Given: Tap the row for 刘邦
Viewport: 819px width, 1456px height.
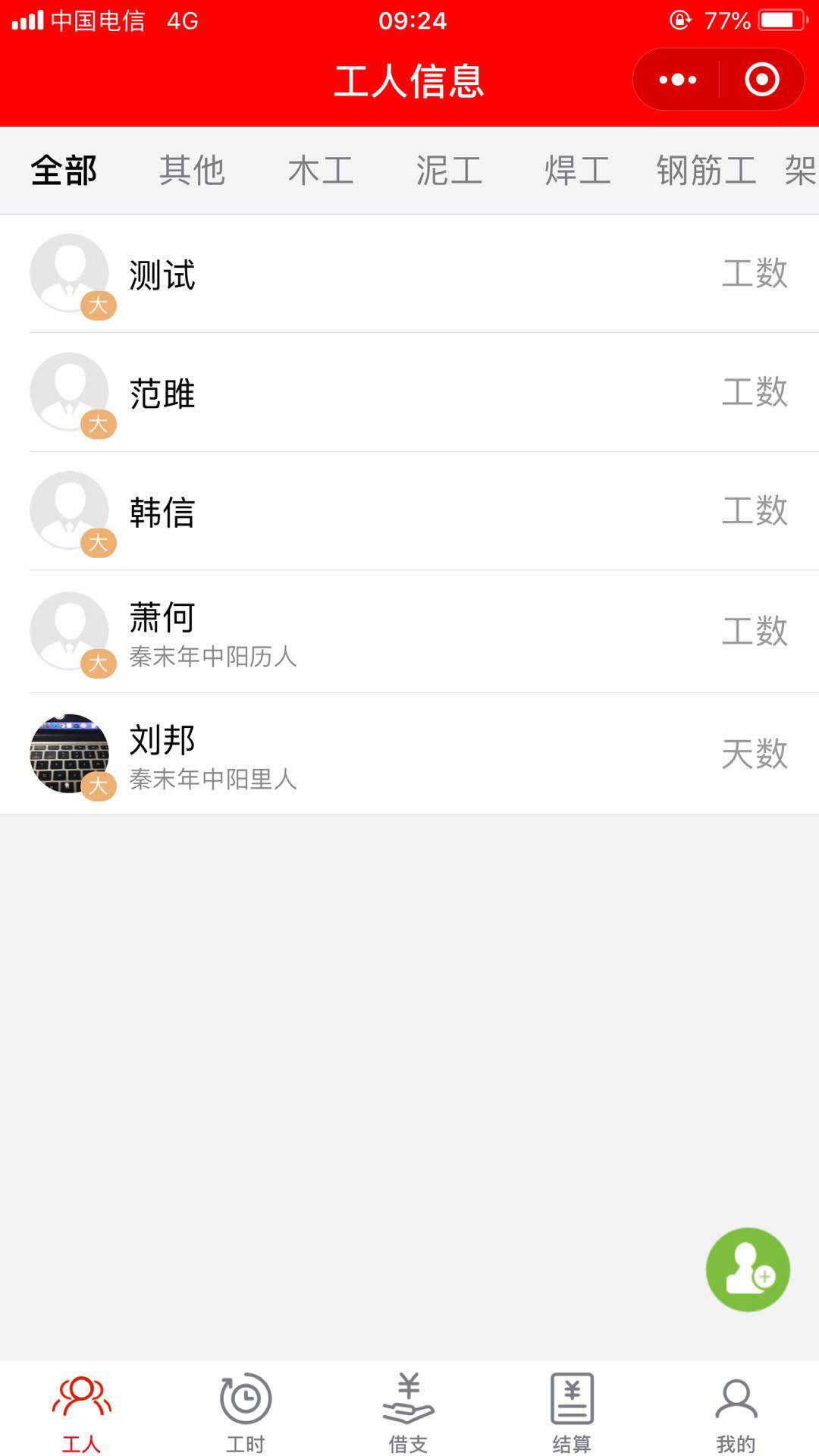Looking at the screenshot, I should click(409, 754).
